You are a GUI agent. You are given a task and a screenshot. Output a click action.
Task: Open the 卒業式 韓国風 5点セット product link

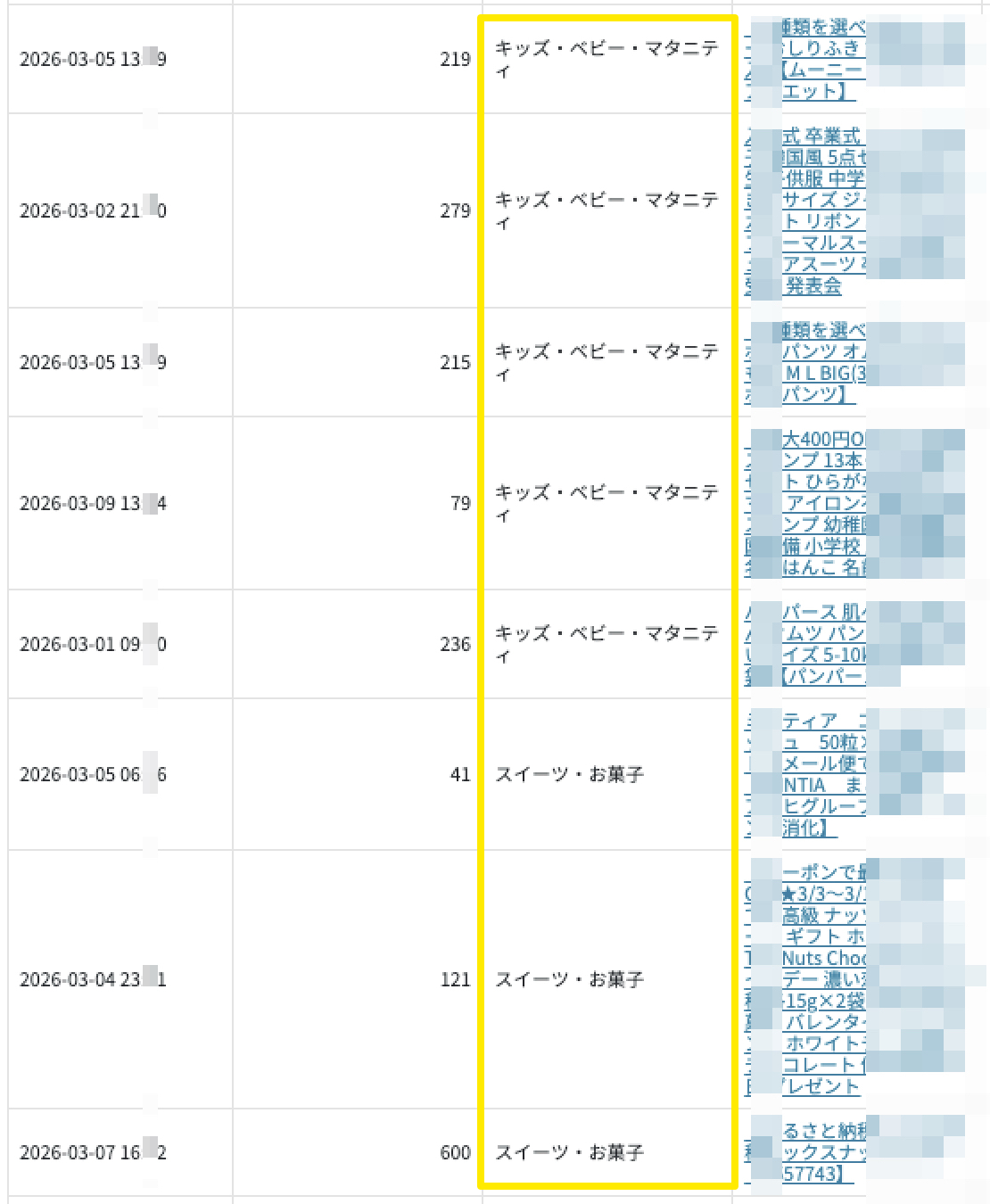[821, 157]
